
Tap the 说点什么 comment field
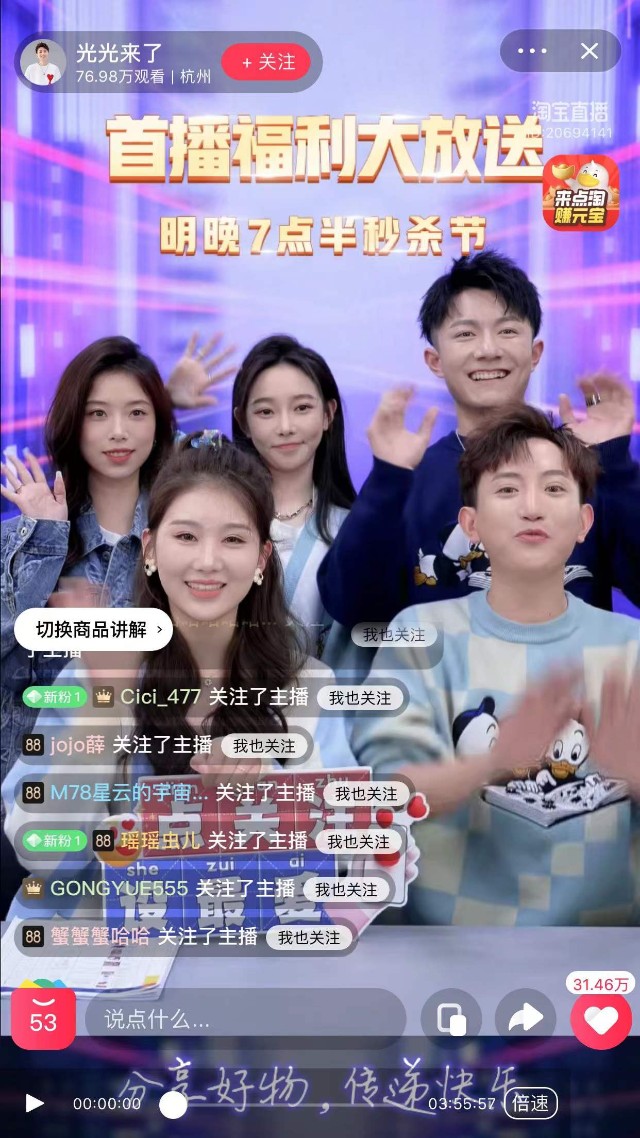click(245, 1020)
